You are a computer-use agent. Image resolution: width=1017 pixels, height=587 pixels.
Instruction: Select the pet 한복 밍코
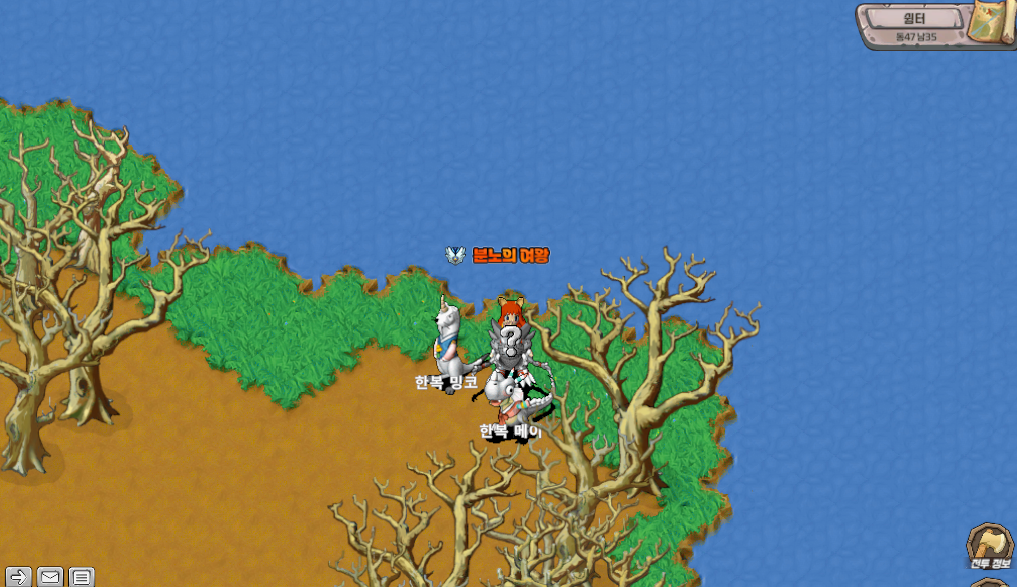click(x=447, y=338)
